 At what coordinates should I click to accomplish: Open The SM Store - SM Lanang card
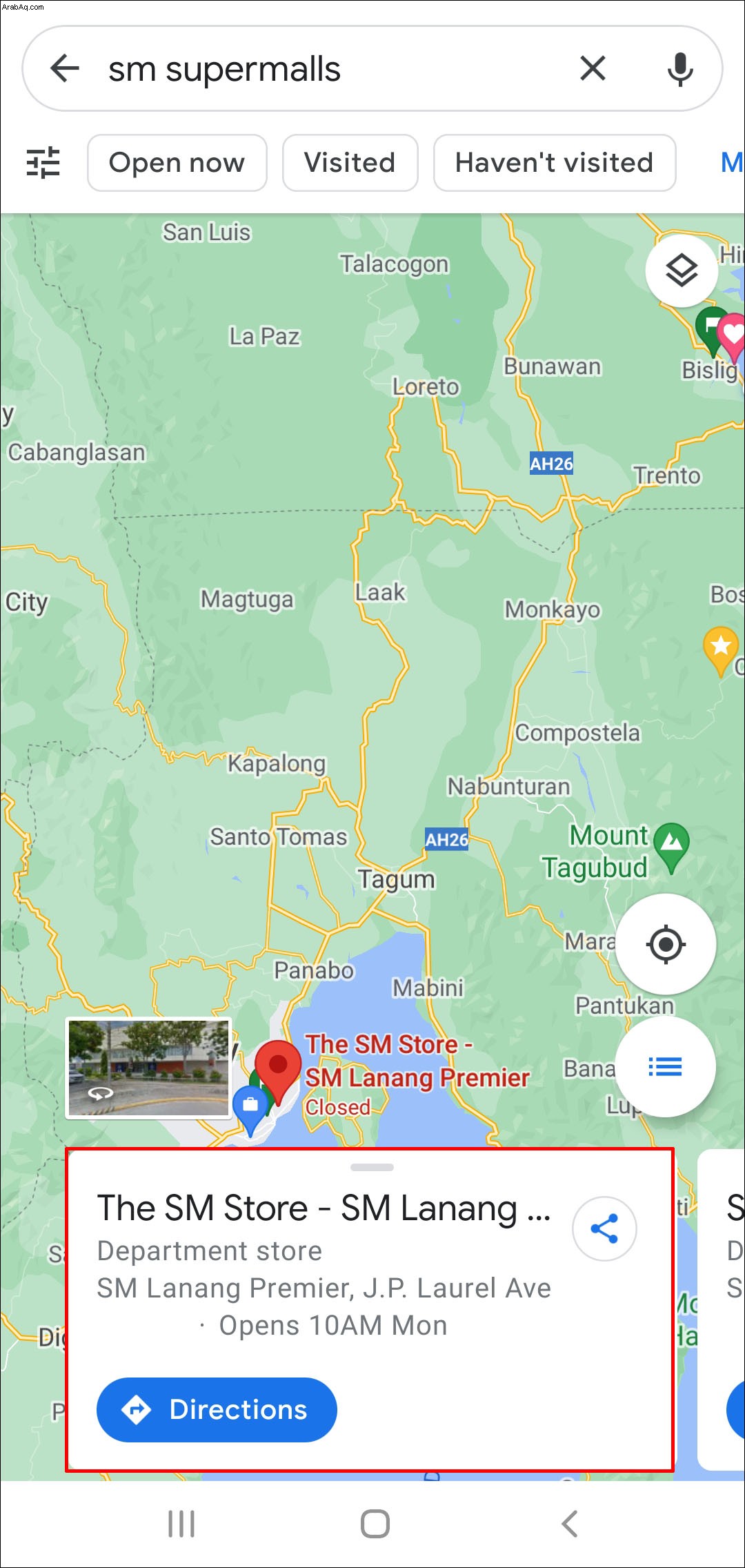pos(323,1208)
